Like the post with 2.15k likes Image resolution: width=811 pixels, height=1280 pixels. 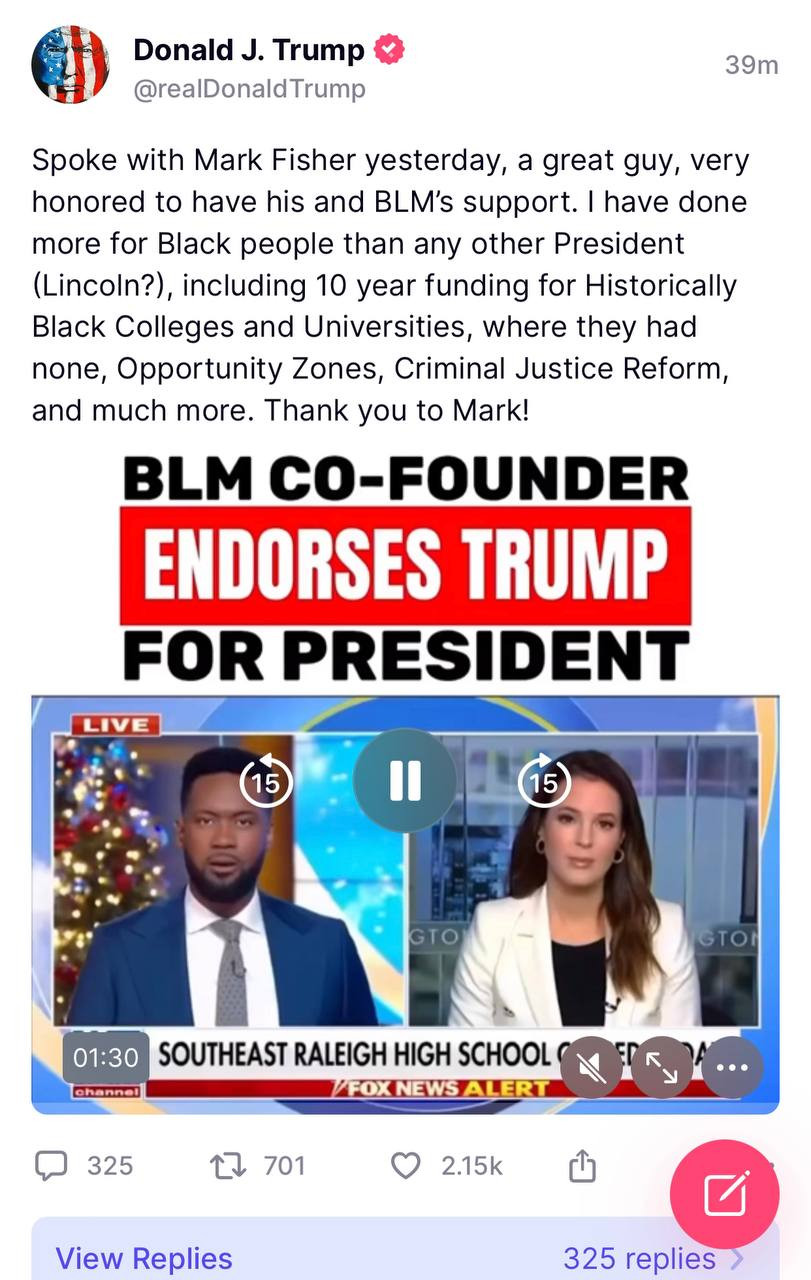(405, 1165)
